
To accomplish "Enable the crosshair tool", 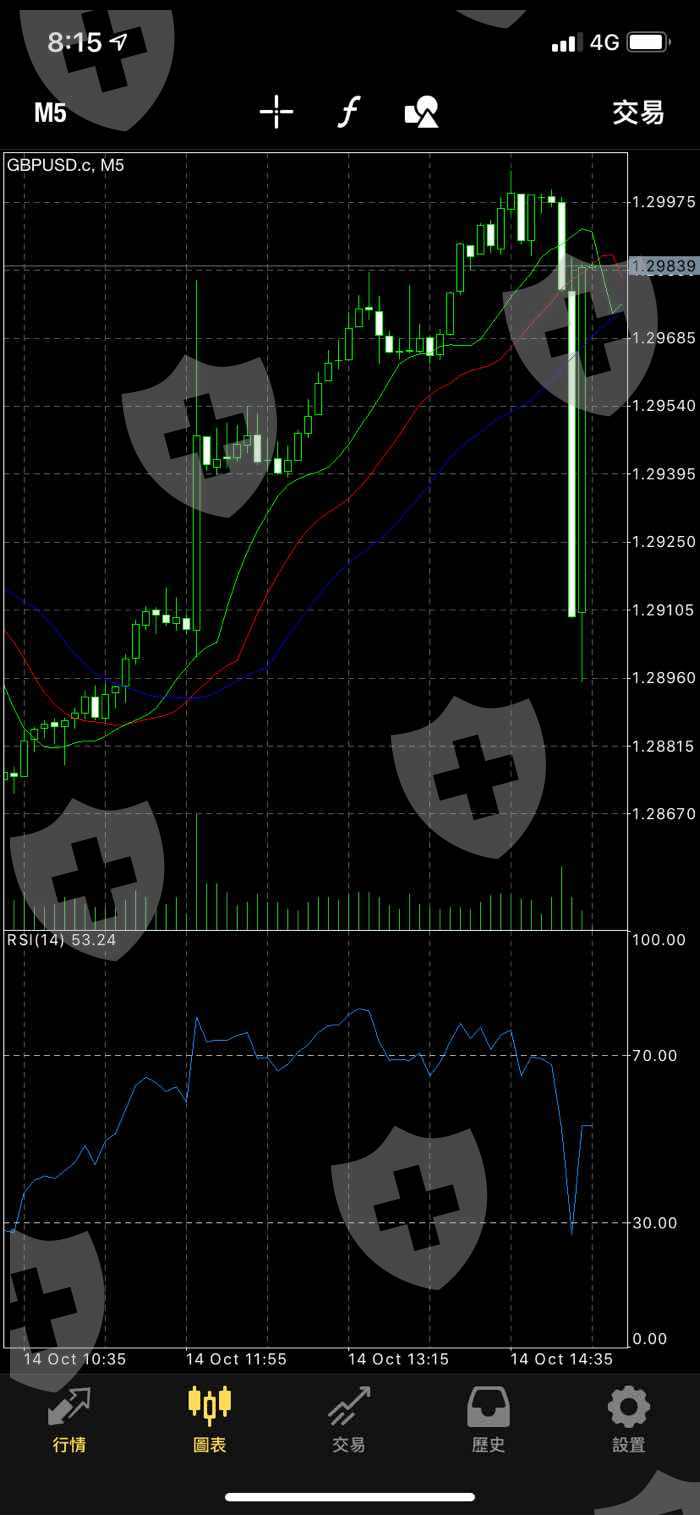I will 276,112.
